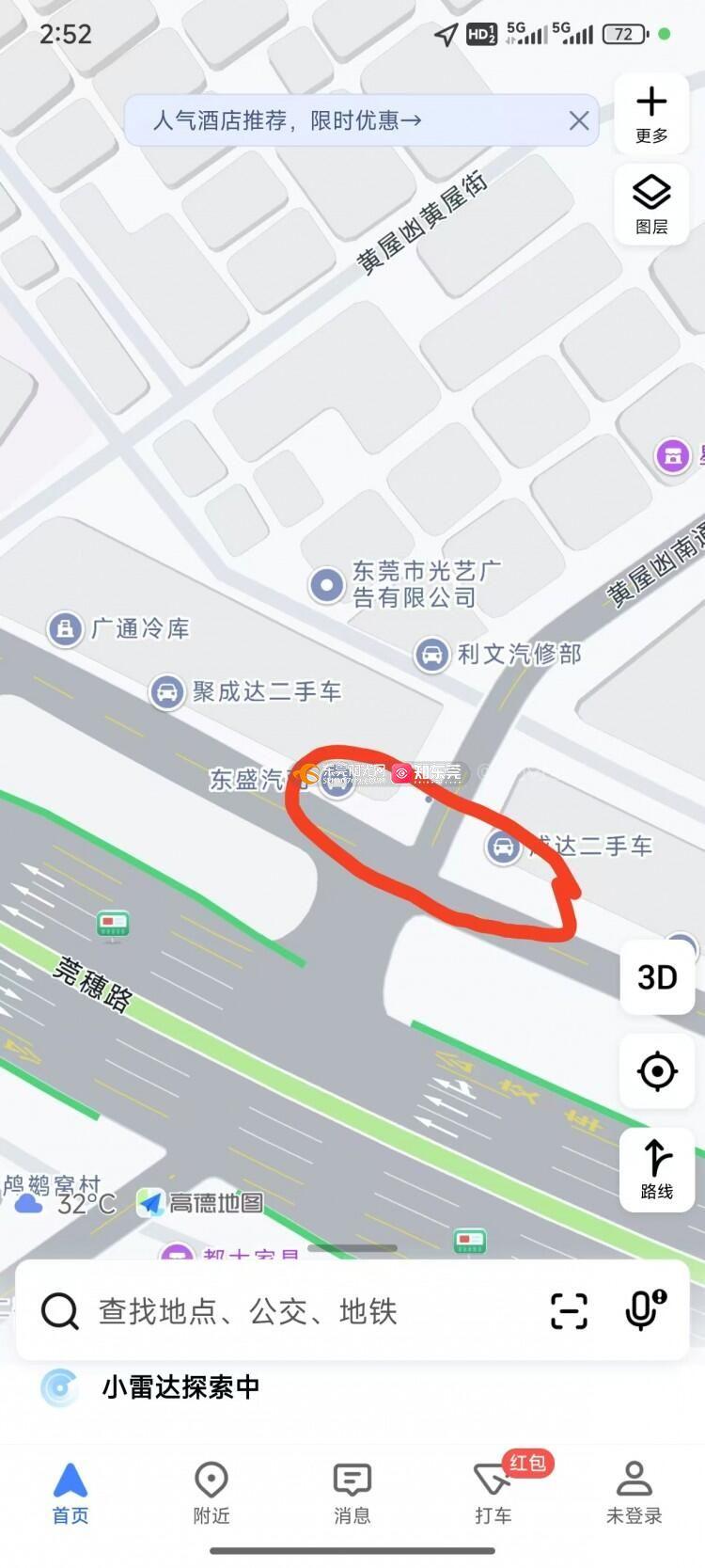Select the 广通冷库 map marker
The width and height of the screenshot is (705, 1568).
click(x=118, y=627)
